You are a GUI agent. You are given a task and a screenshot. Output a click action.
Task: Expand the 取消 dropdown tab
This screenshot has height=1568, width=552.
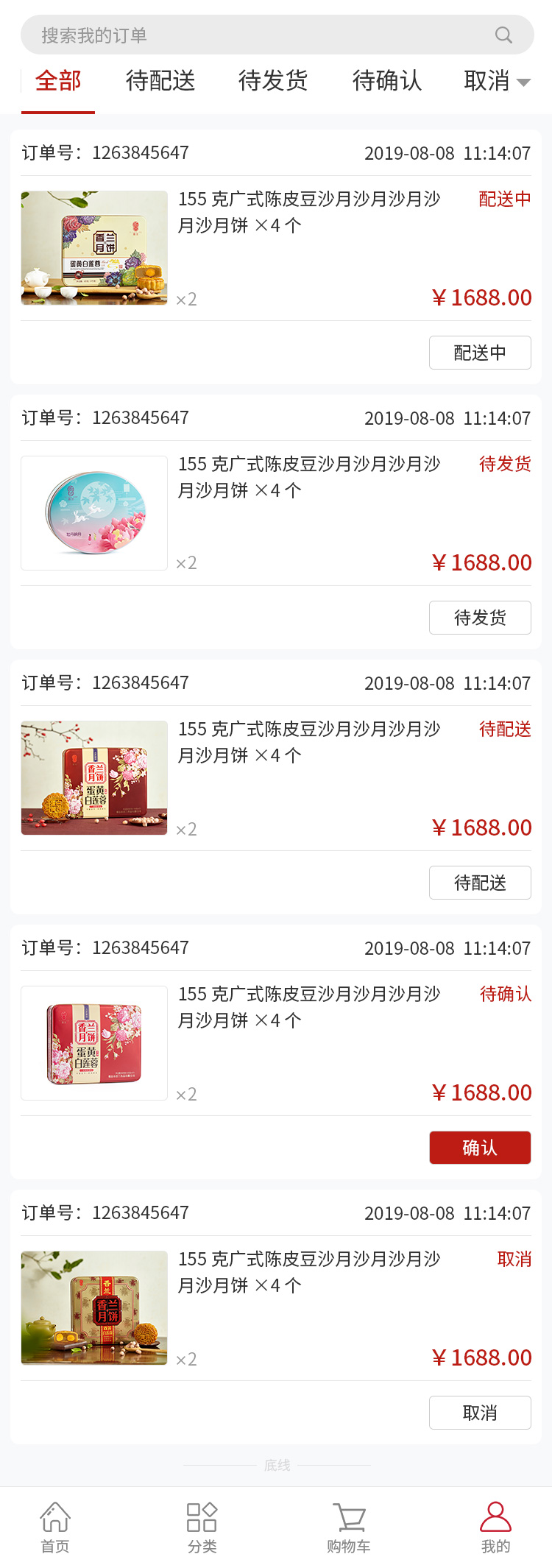click(497, 81)
